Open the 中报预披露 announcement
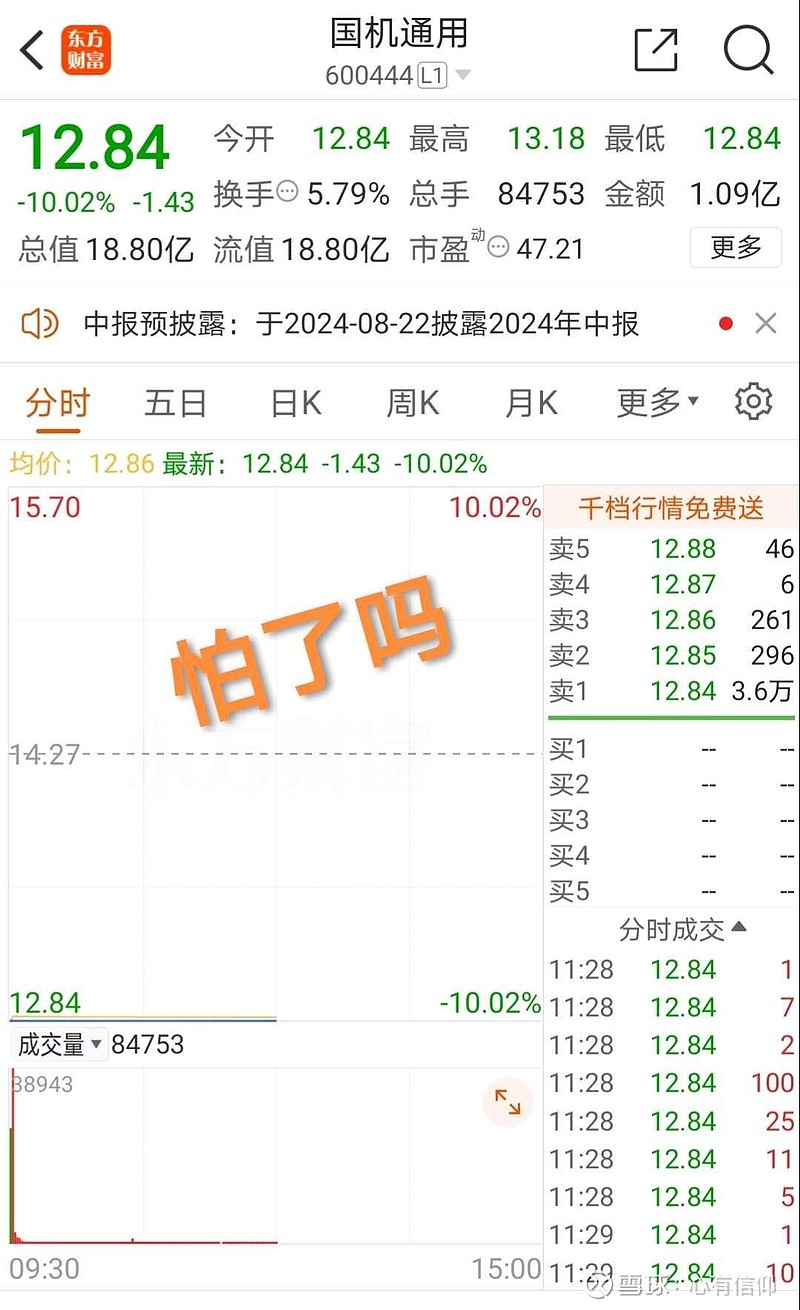 361,324
